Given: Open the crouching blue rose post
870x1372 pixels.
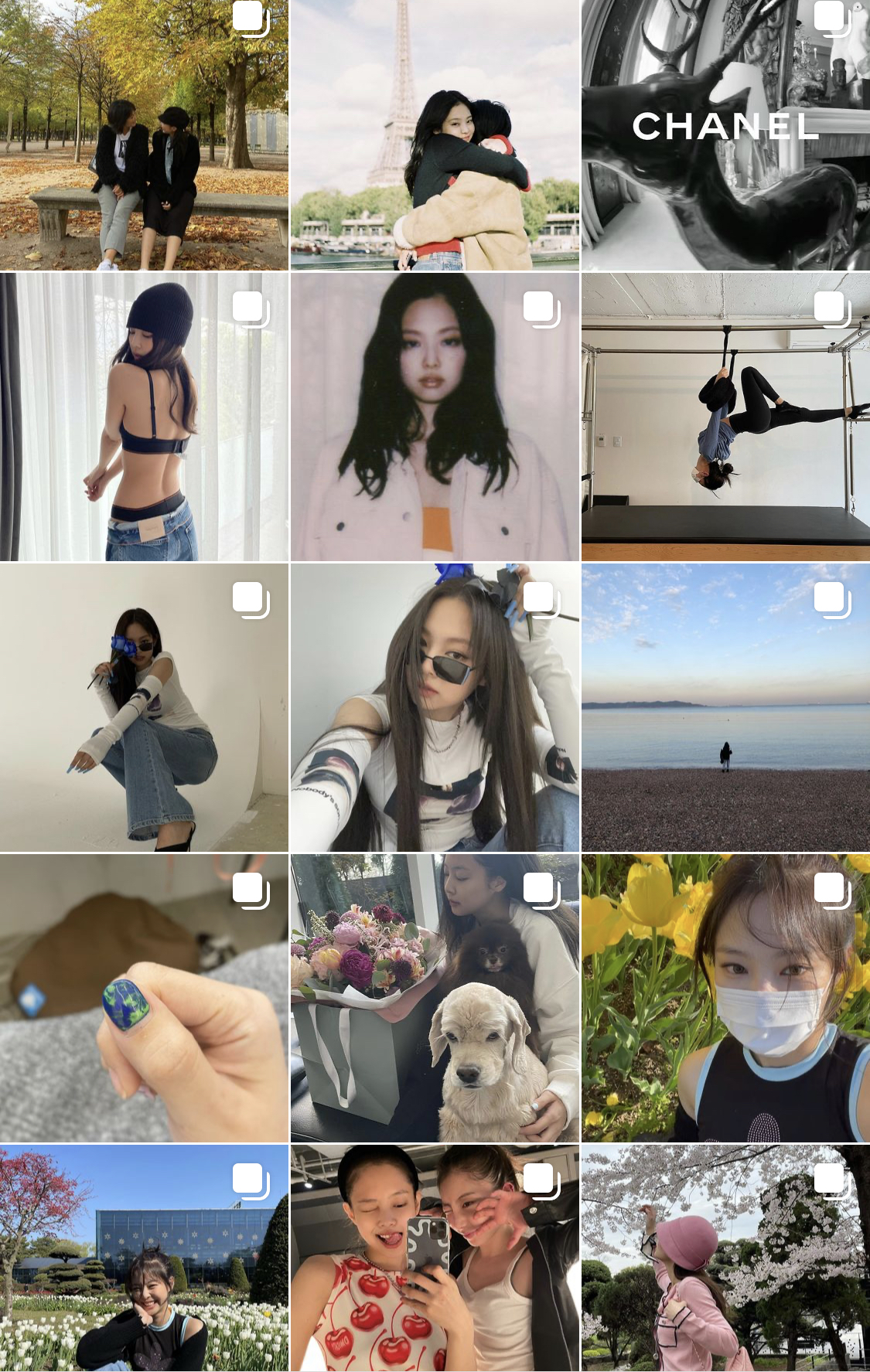Looking at the screenshot, I should 144,707.
